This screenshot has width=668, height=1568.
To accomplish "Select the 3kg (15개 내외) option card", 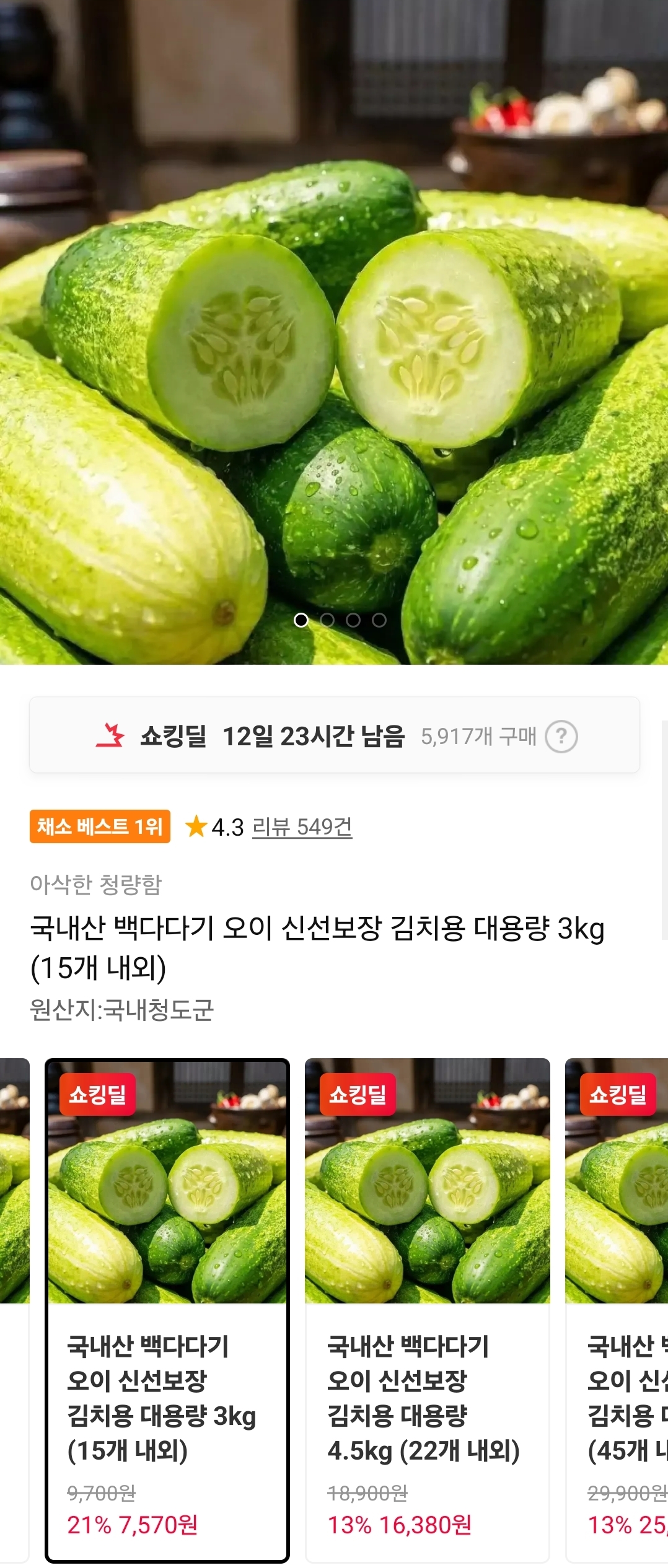I will pos(167,1307).
